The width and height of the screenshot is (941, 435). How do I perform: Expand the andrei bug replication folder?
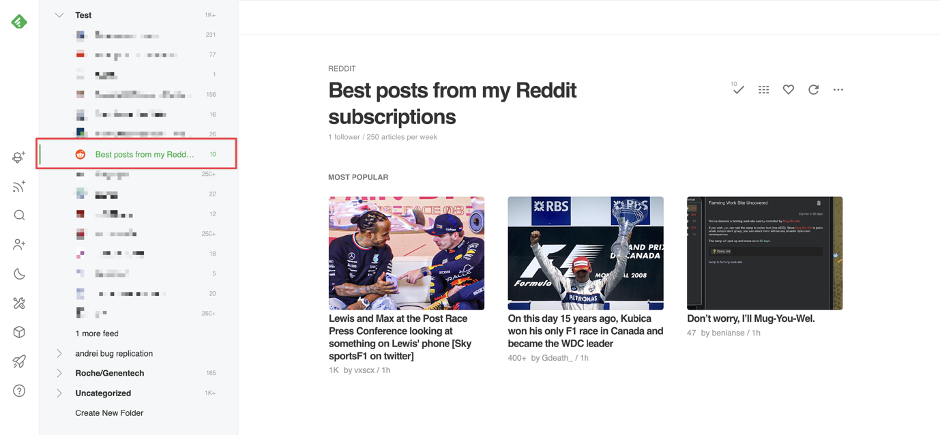click(x=60, y=353)
